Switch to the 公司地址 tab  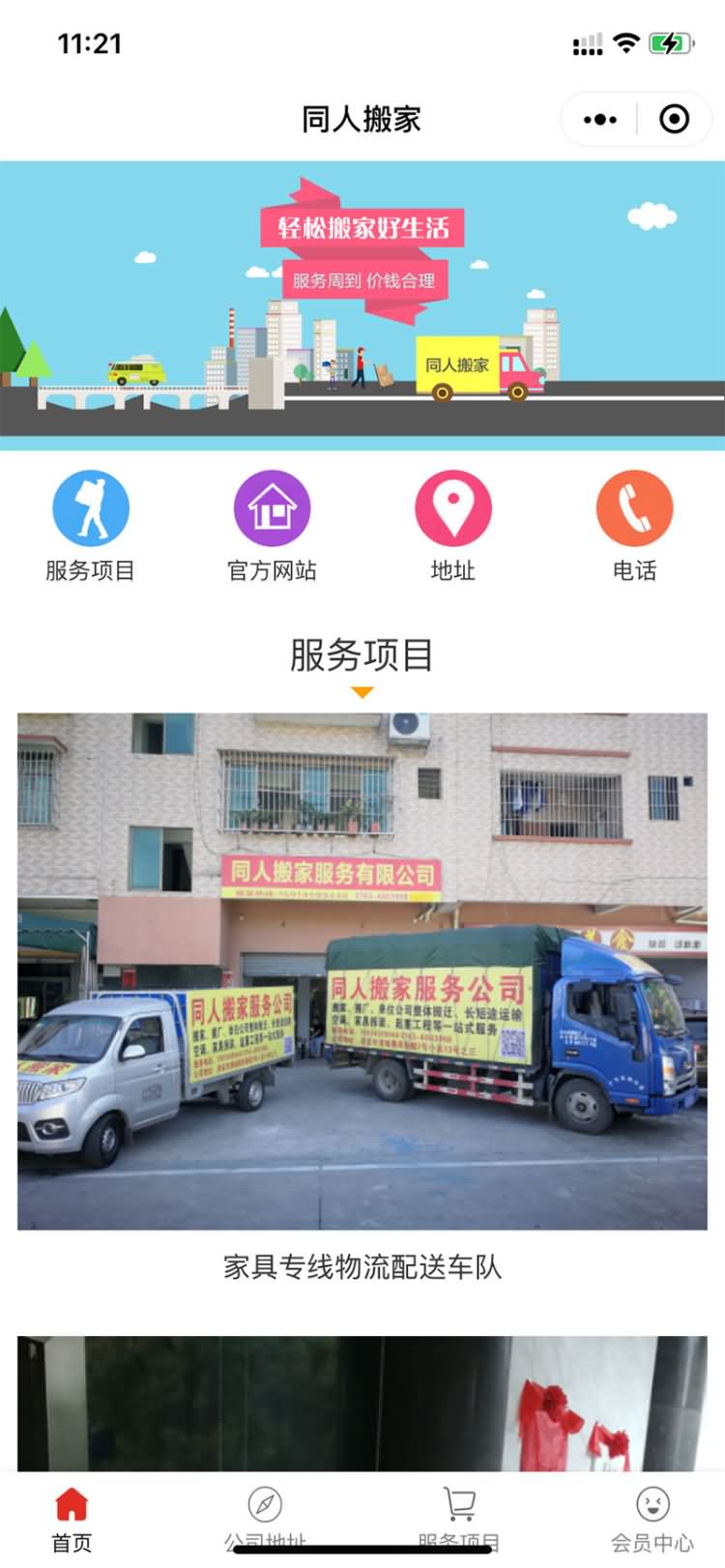(265, 1520)
